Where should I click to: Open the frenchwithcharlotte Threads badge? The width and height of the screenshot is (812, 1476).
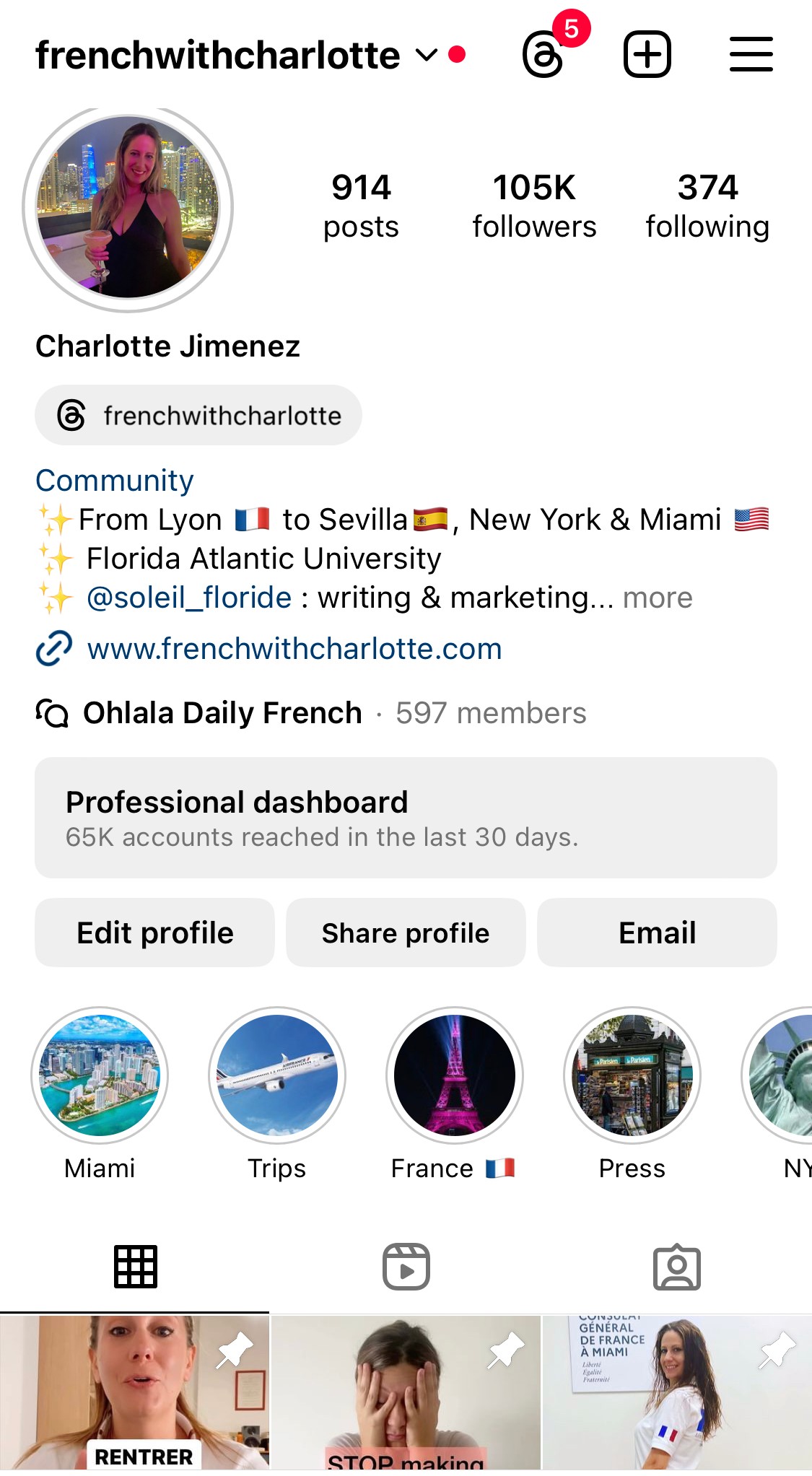(x=198, y=416)
